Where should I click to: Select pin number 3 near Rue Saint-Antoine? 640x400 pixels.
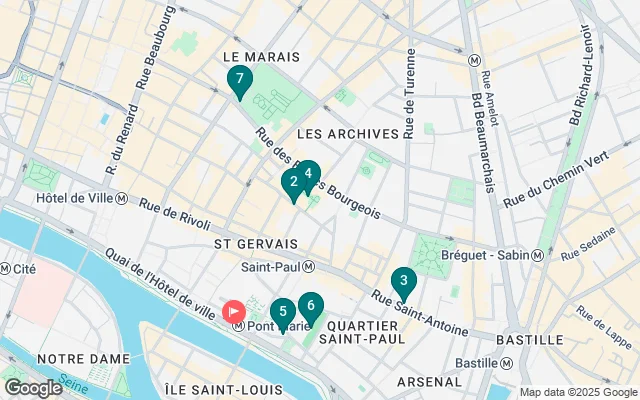point(402,281)
